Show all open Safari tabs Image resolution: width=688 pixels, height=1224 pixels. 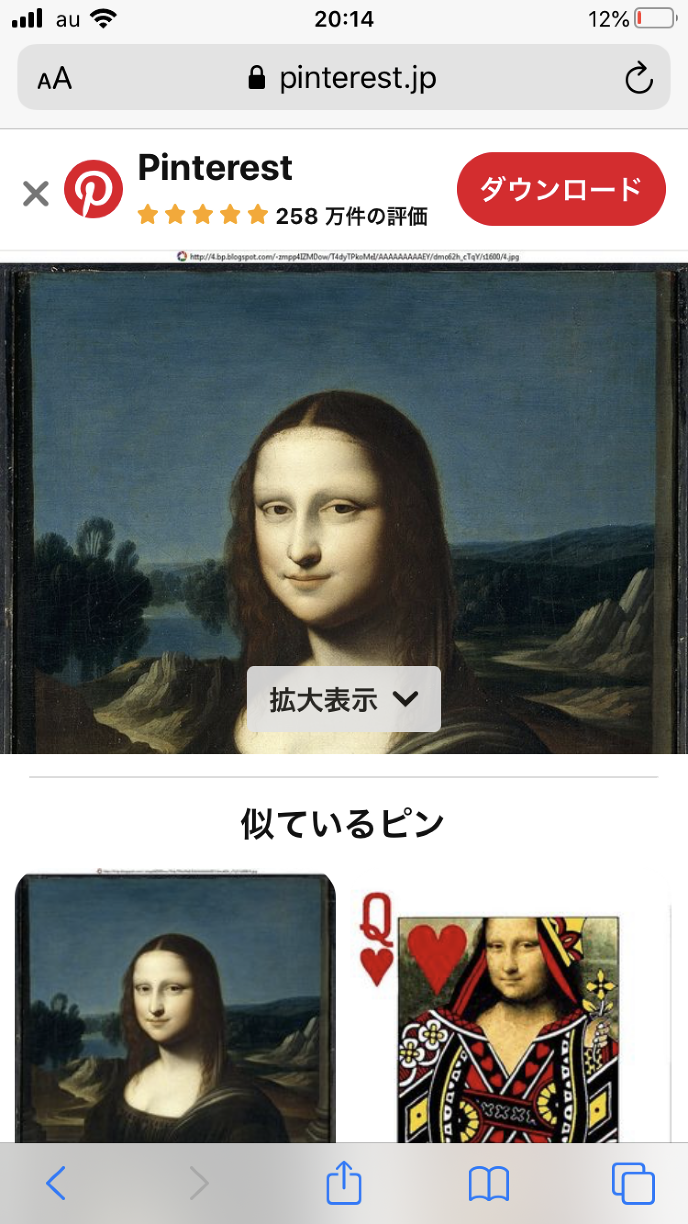tap(632, 1184)
